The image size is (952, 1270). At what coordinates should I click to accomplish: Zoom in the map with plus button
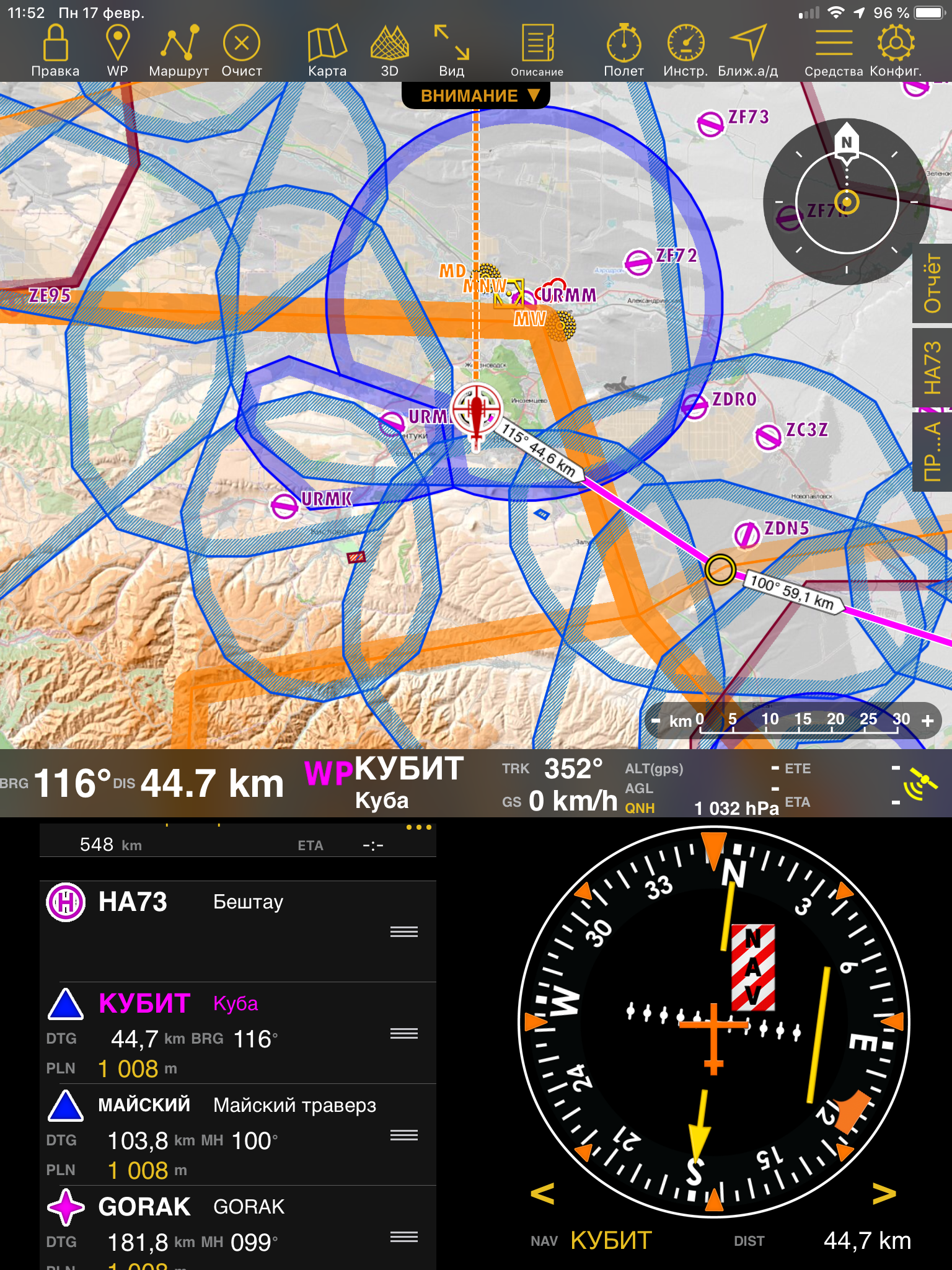928,721
